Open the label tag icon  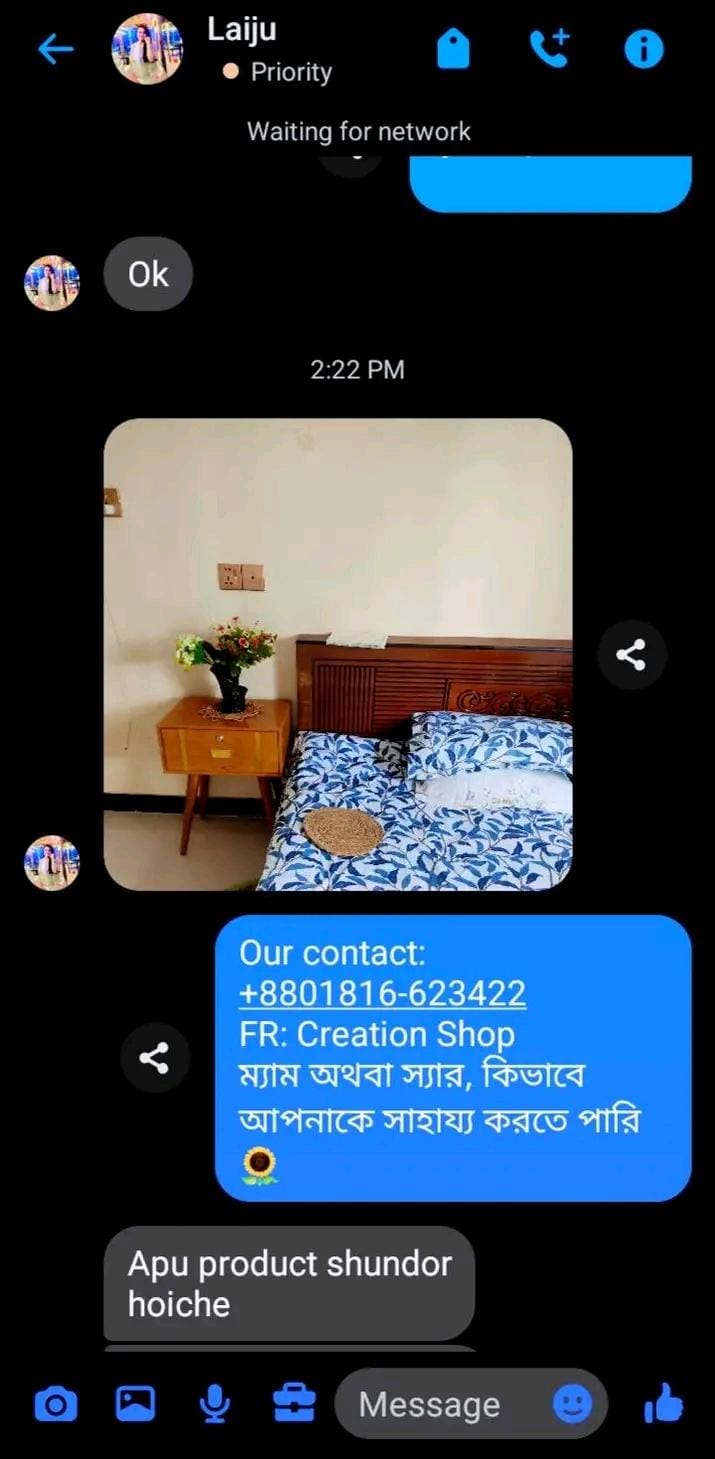click(x=453, y=48)
